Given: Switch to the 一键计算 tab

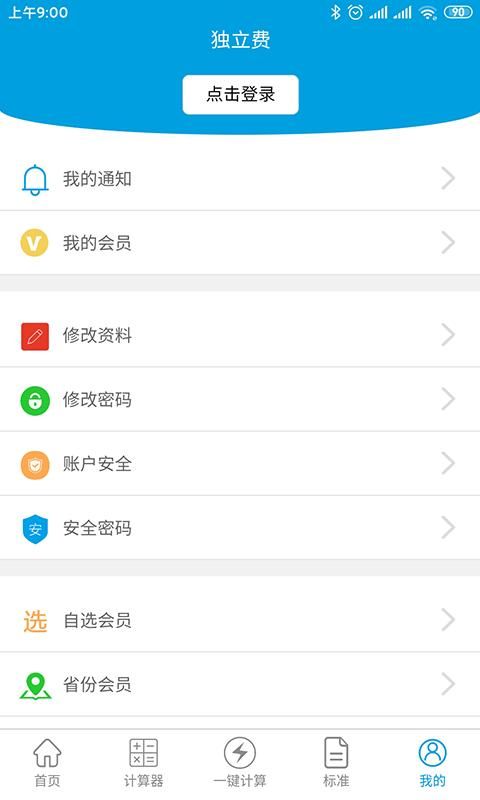Looking at the screenshot, I should [240, 763].
